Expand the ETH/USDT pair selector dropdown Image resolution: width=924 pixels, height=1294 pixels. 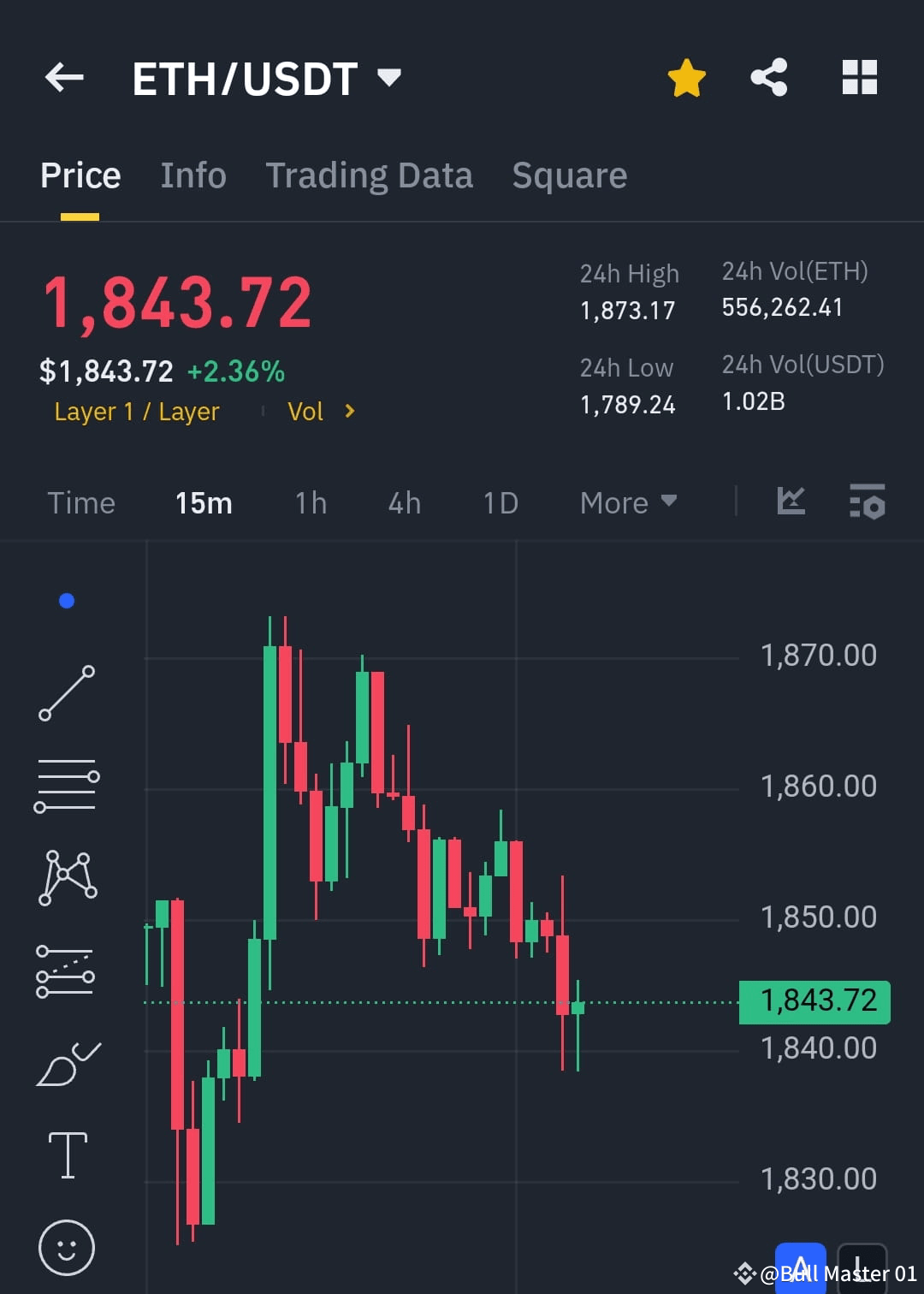(389, 77)
